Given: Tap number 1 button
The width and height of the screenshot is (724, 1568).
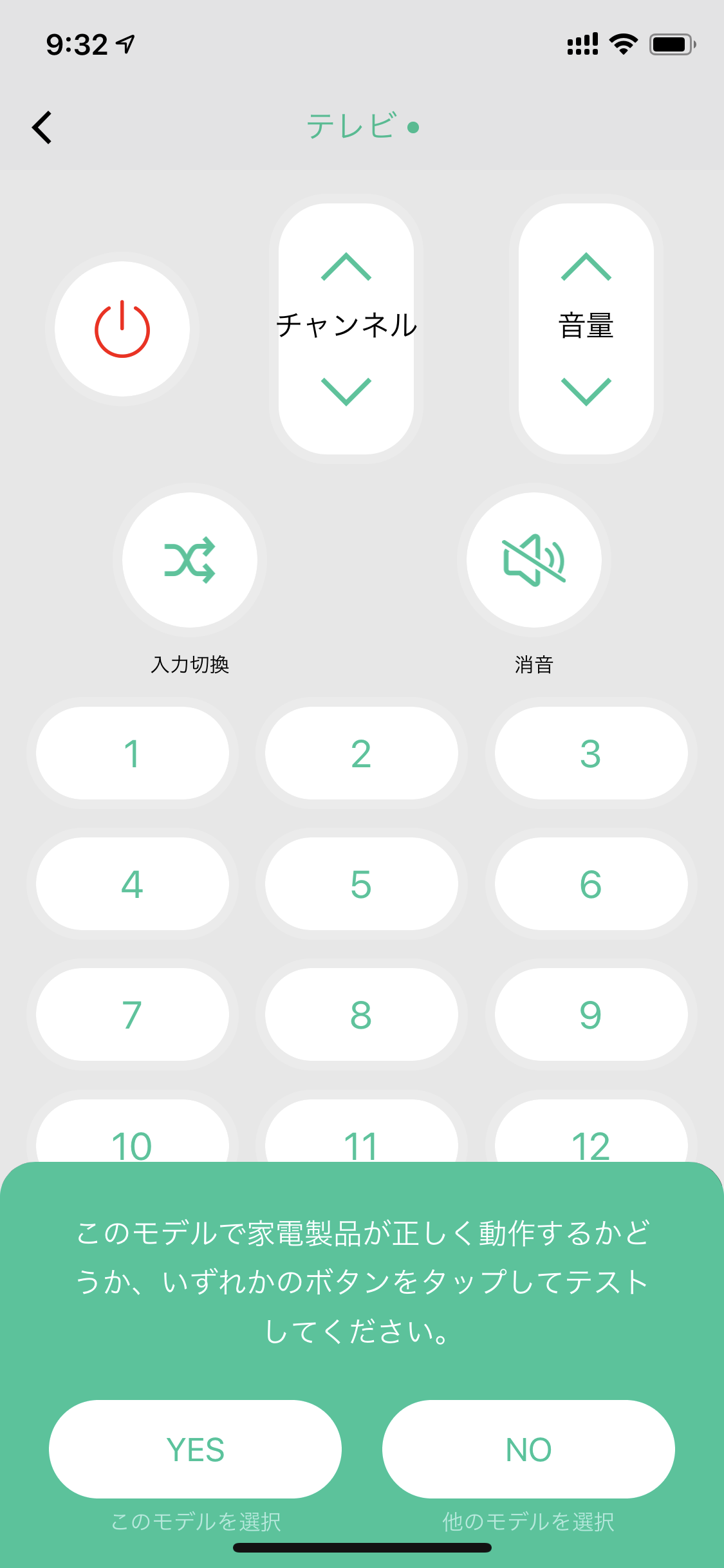Looking at the screenshot, I should tap(133, 753).
